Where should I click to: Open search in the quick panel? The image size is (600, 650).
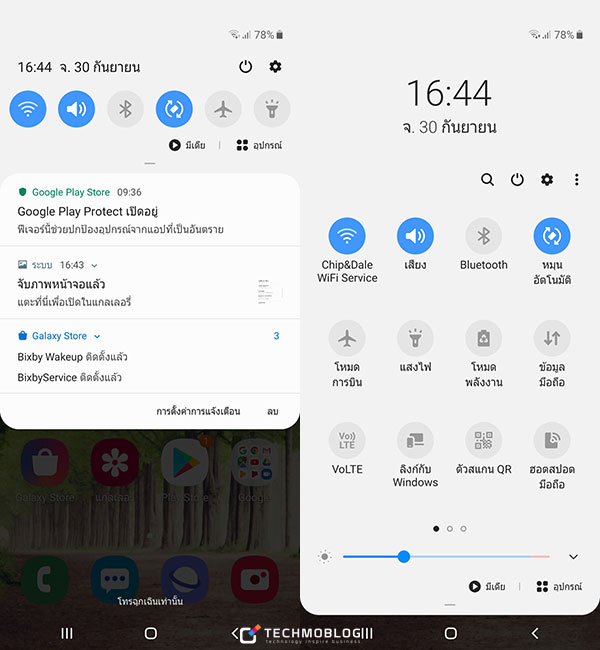[x=487, y=180]
